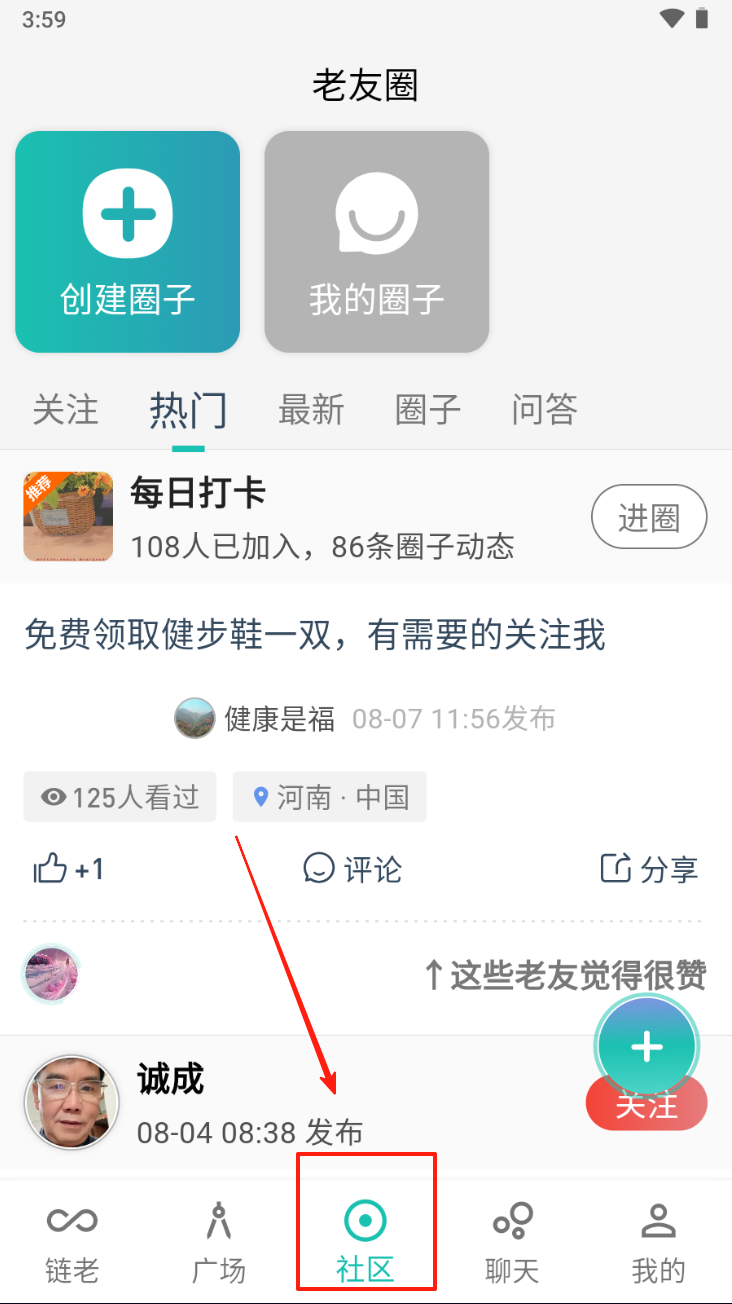Switch to the 我的 tab

(658, 1243)
